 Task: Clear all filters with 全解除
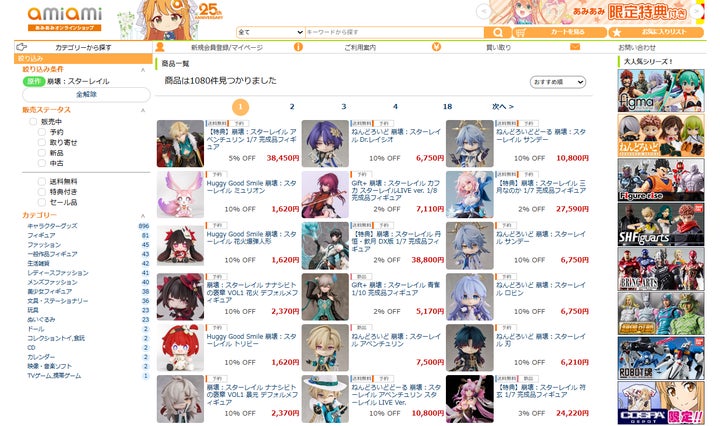tap(86, 93)
